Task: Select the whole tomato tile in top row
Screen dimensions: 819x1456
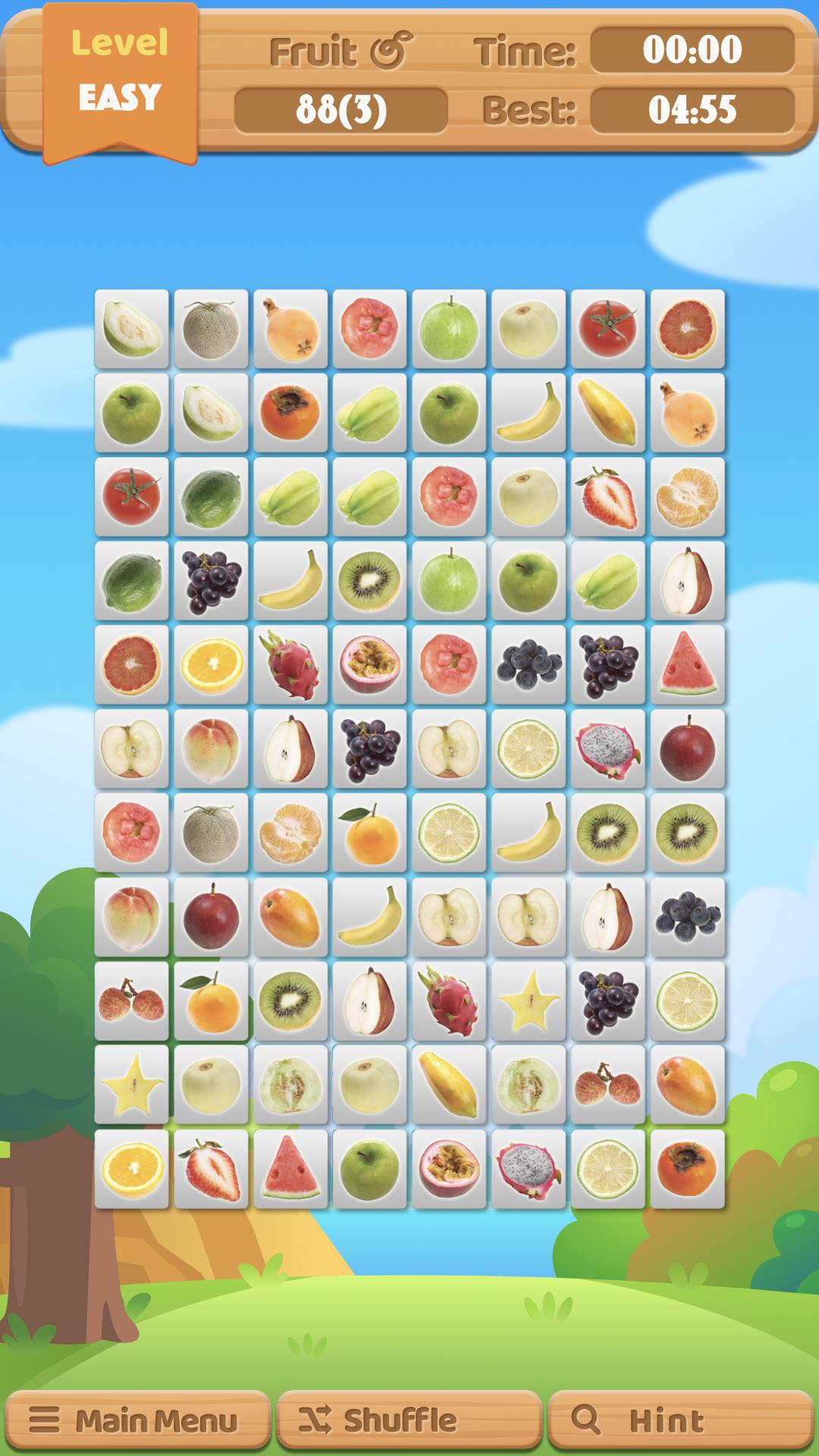Action: 604,328
